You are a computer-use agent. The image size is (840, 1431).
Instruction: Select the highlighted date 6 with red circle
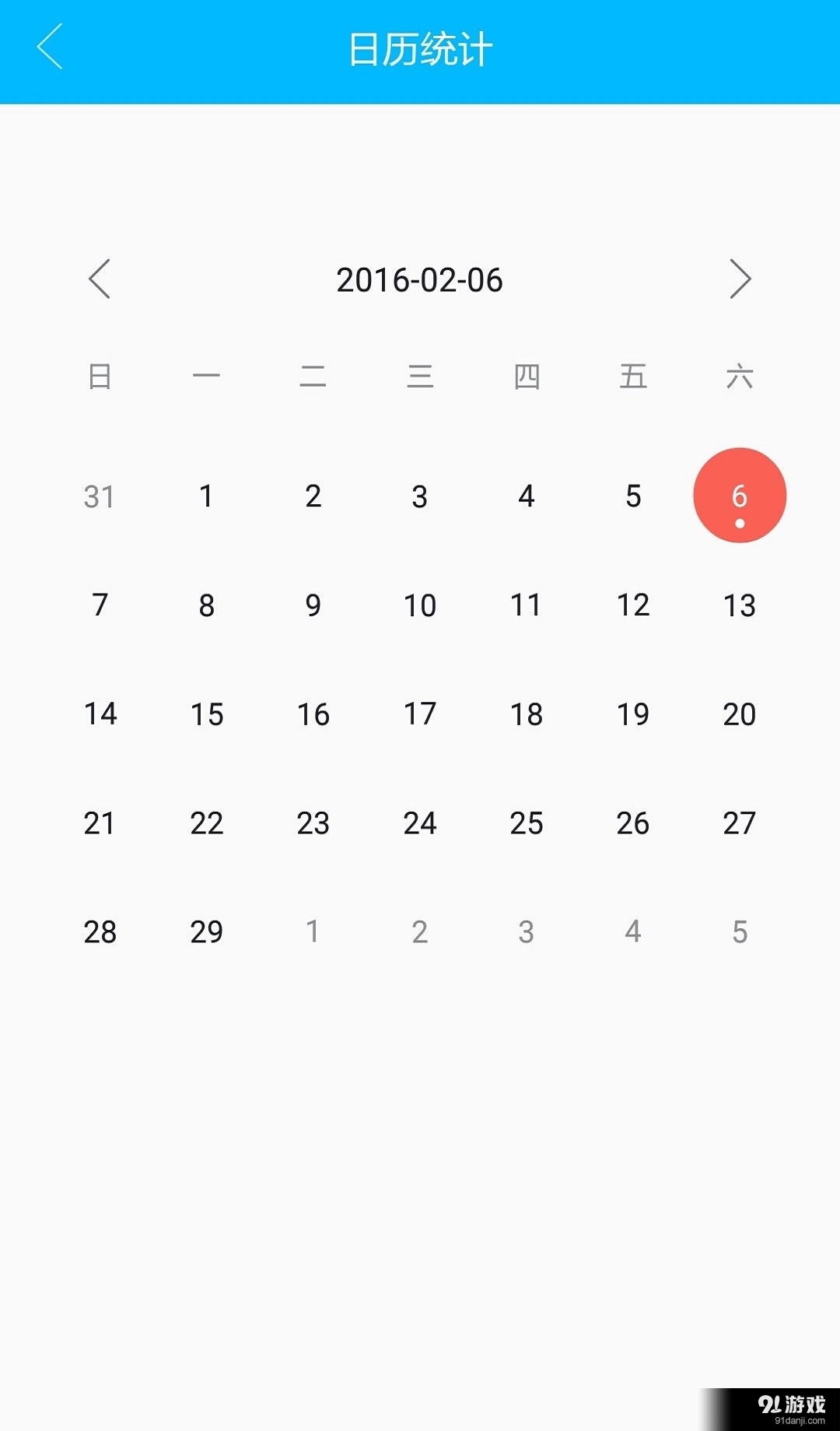click(x=739, y=495)
